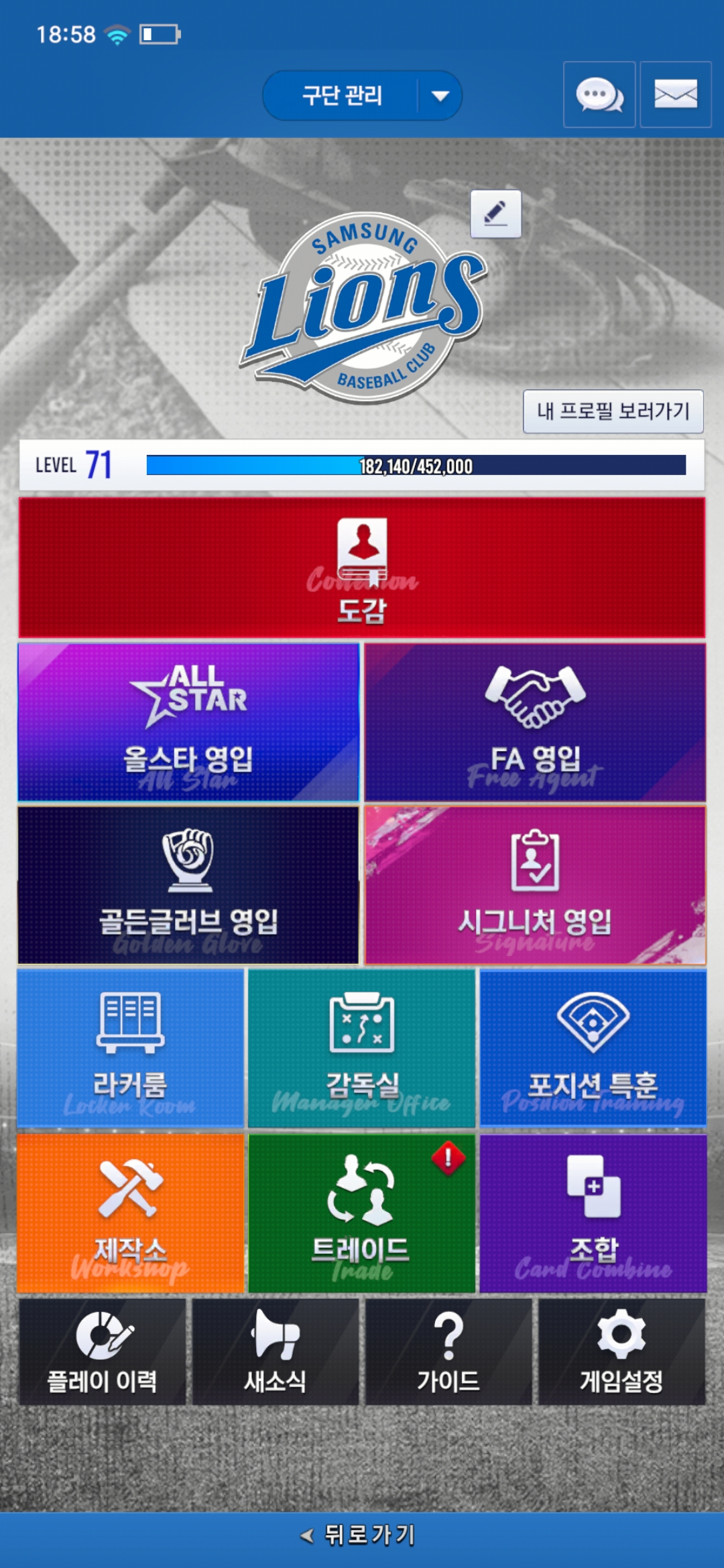The image size is (724, 1568).
Task: Open 조합 card combine
Action: [x=593, y=1213]
